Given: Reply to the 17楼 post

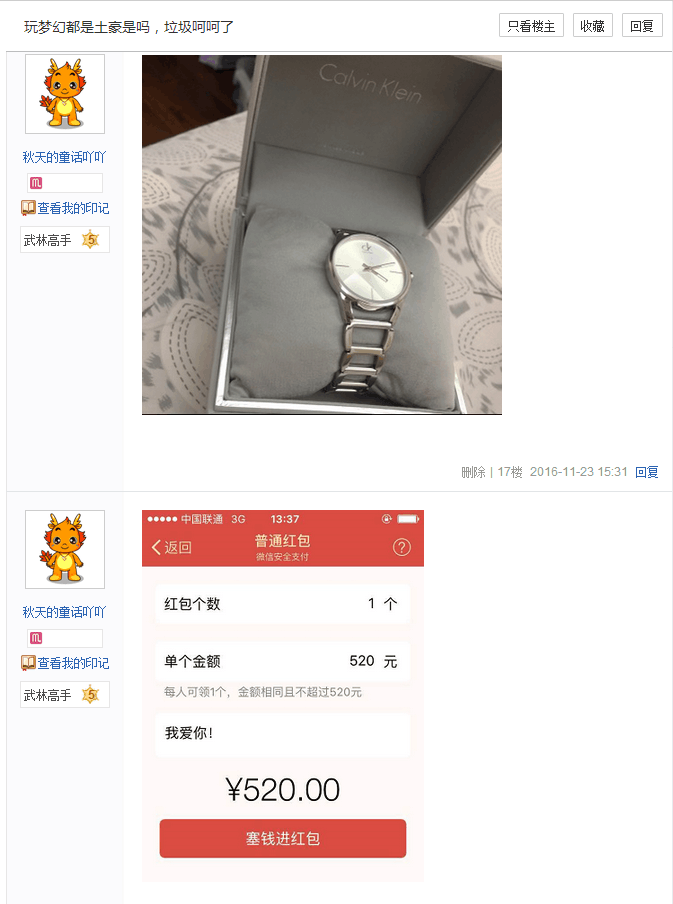Looking at the screenshot, I should pyautogui.click(x=647, y=472).
